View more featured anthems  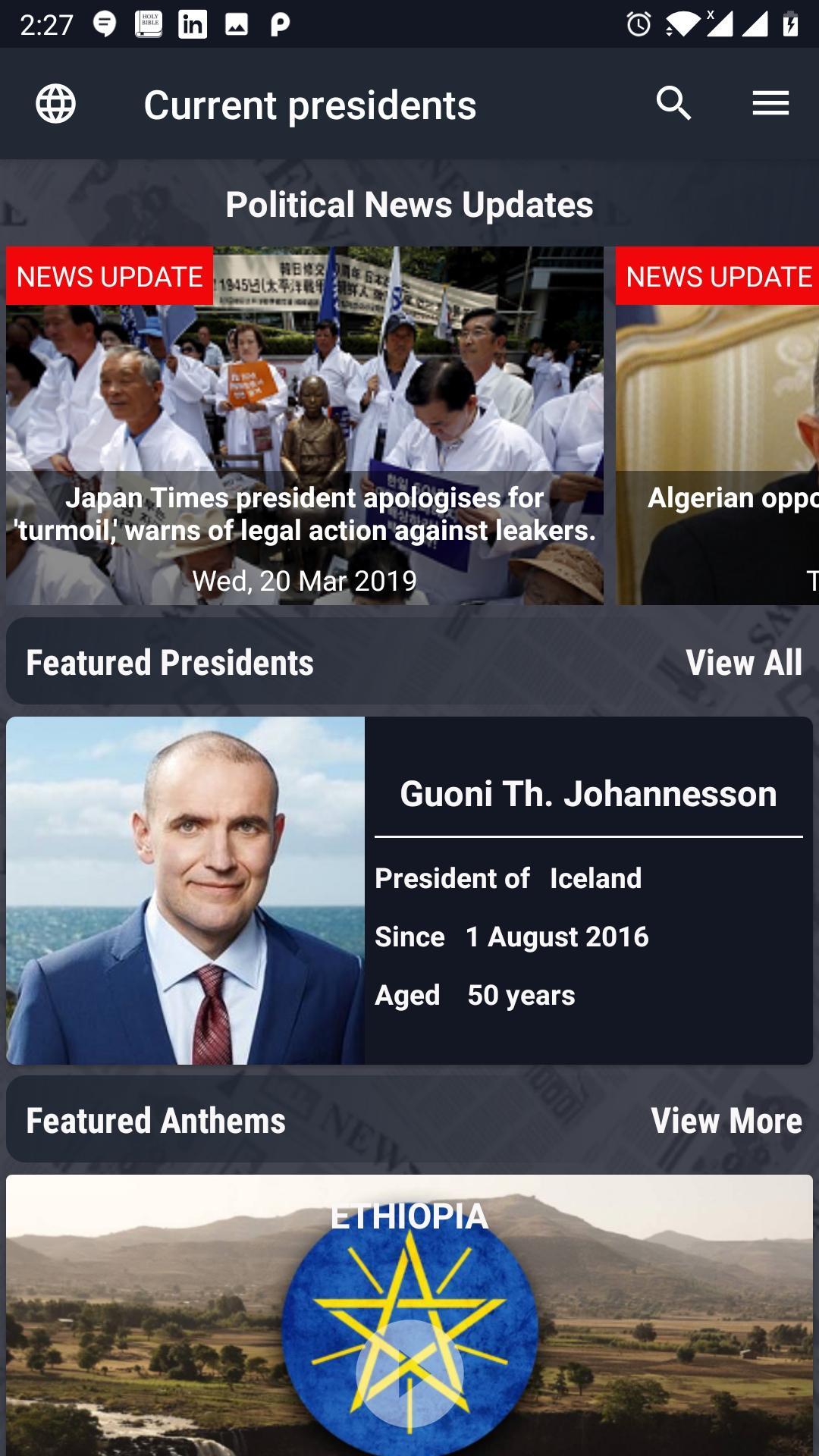pos(726,1121)
